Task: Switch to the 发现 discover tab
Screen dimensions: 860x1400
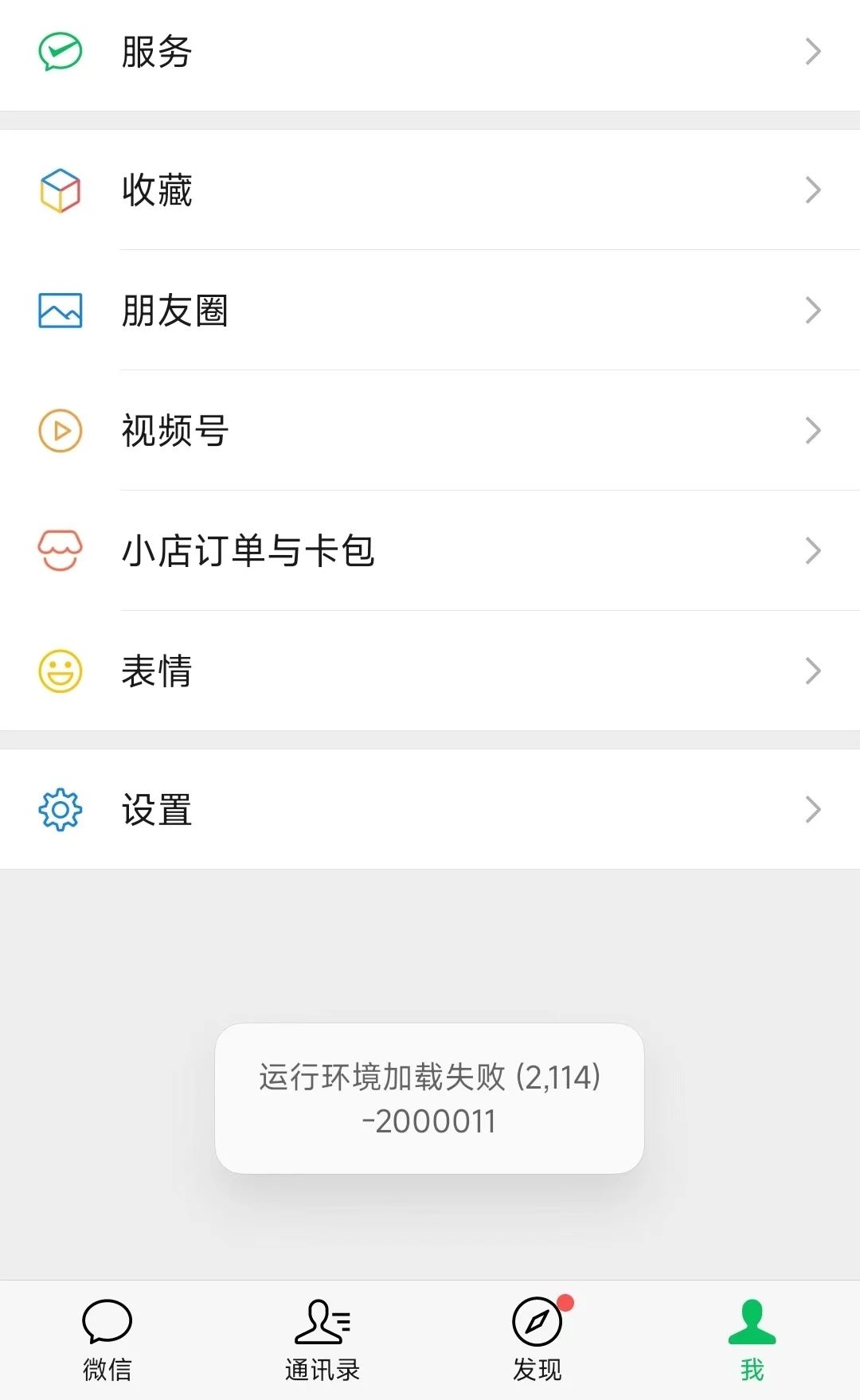Action: click(537, 1339)
